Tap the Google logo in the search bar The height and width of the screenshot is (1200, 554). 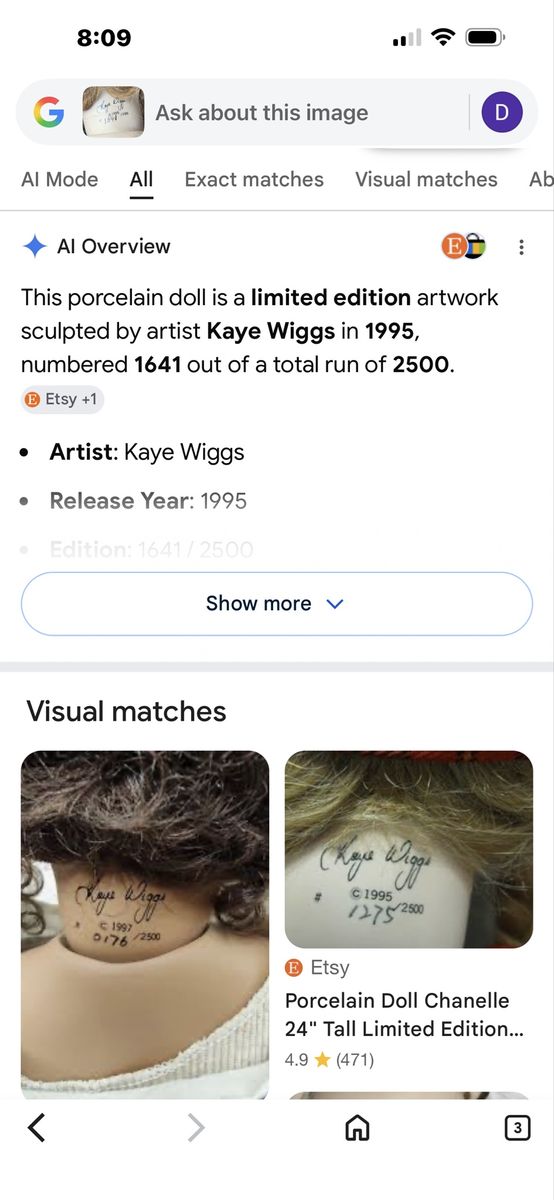click(x=49, y=113)
